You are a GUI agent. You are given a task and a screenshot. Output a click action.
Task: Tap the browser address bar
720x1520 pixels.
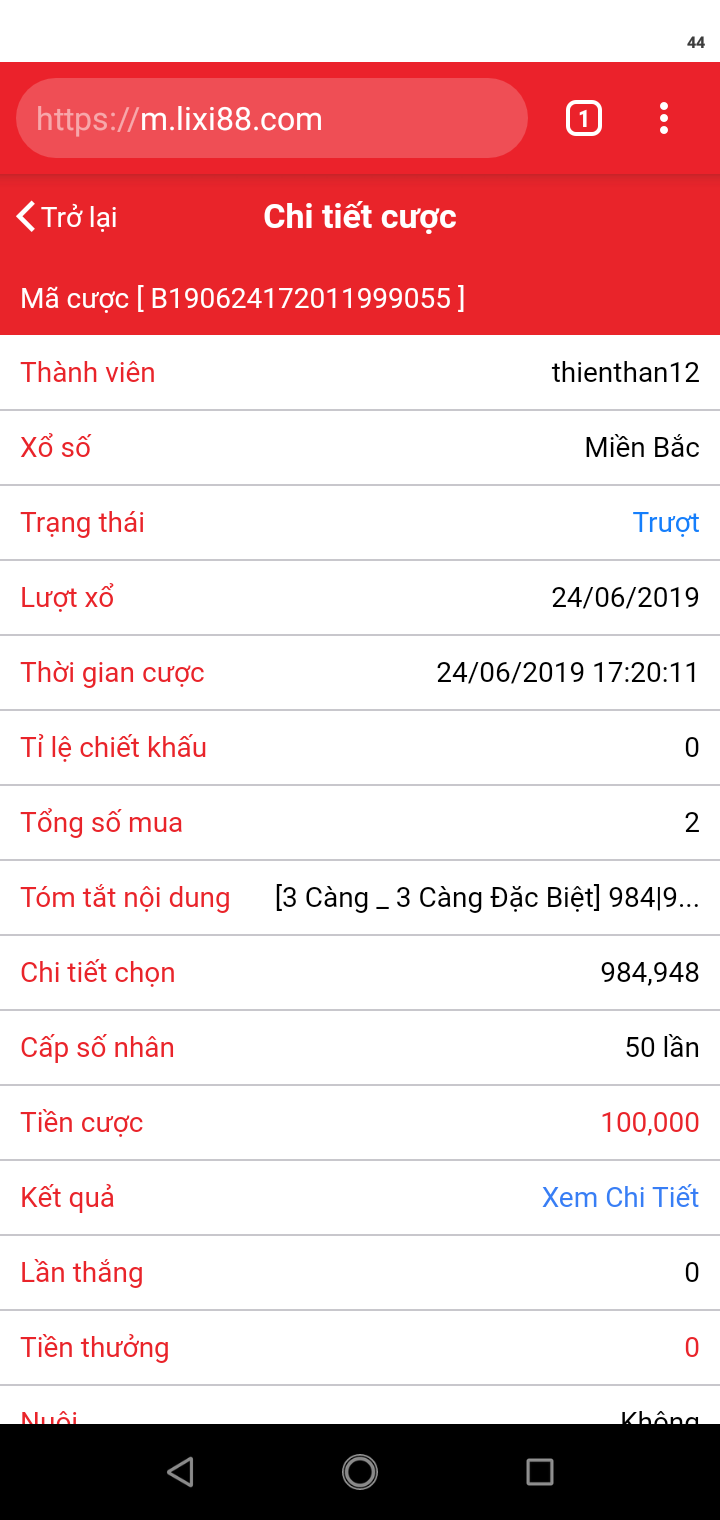point(270,119)
